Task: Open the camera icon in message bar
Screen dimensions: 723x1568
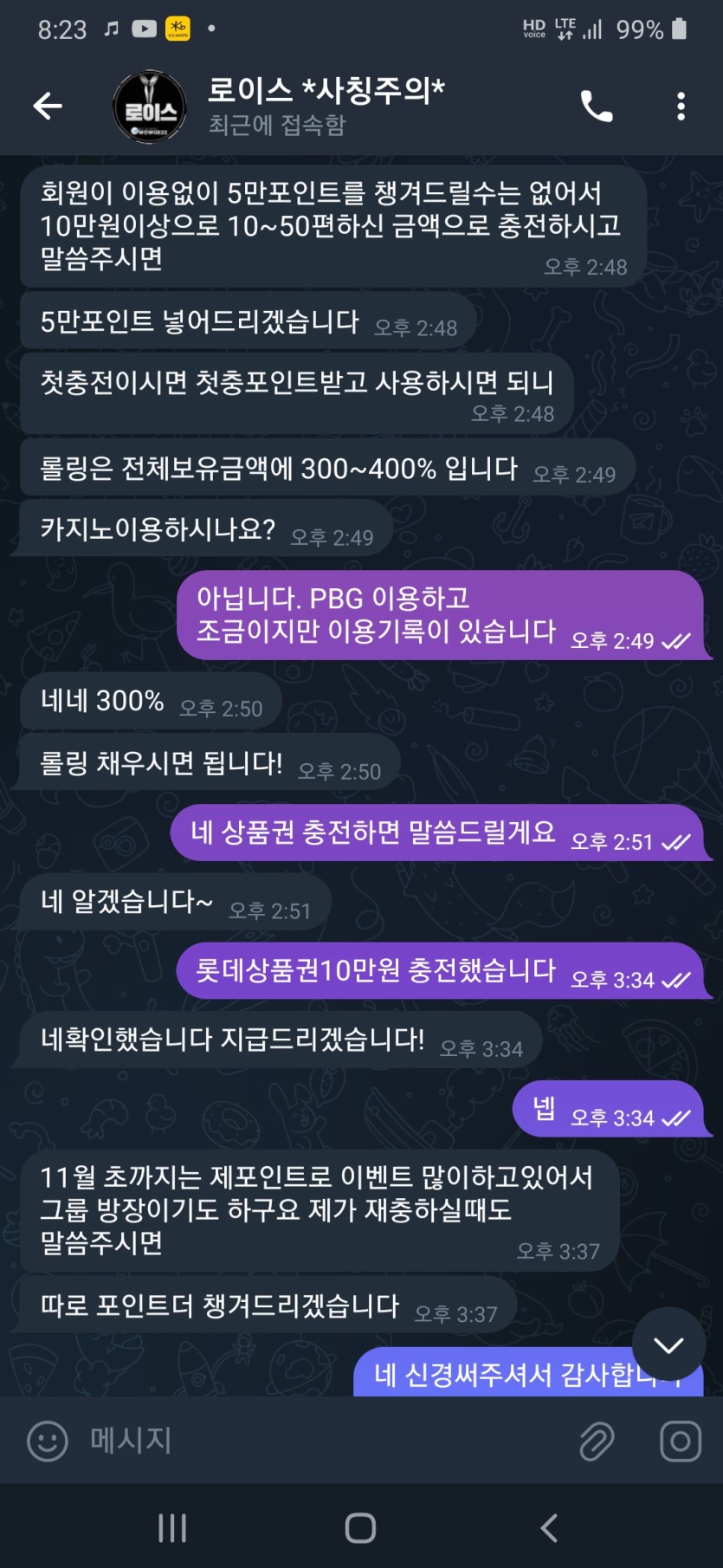Action: pyautogui.click(x=681, y=1442)
